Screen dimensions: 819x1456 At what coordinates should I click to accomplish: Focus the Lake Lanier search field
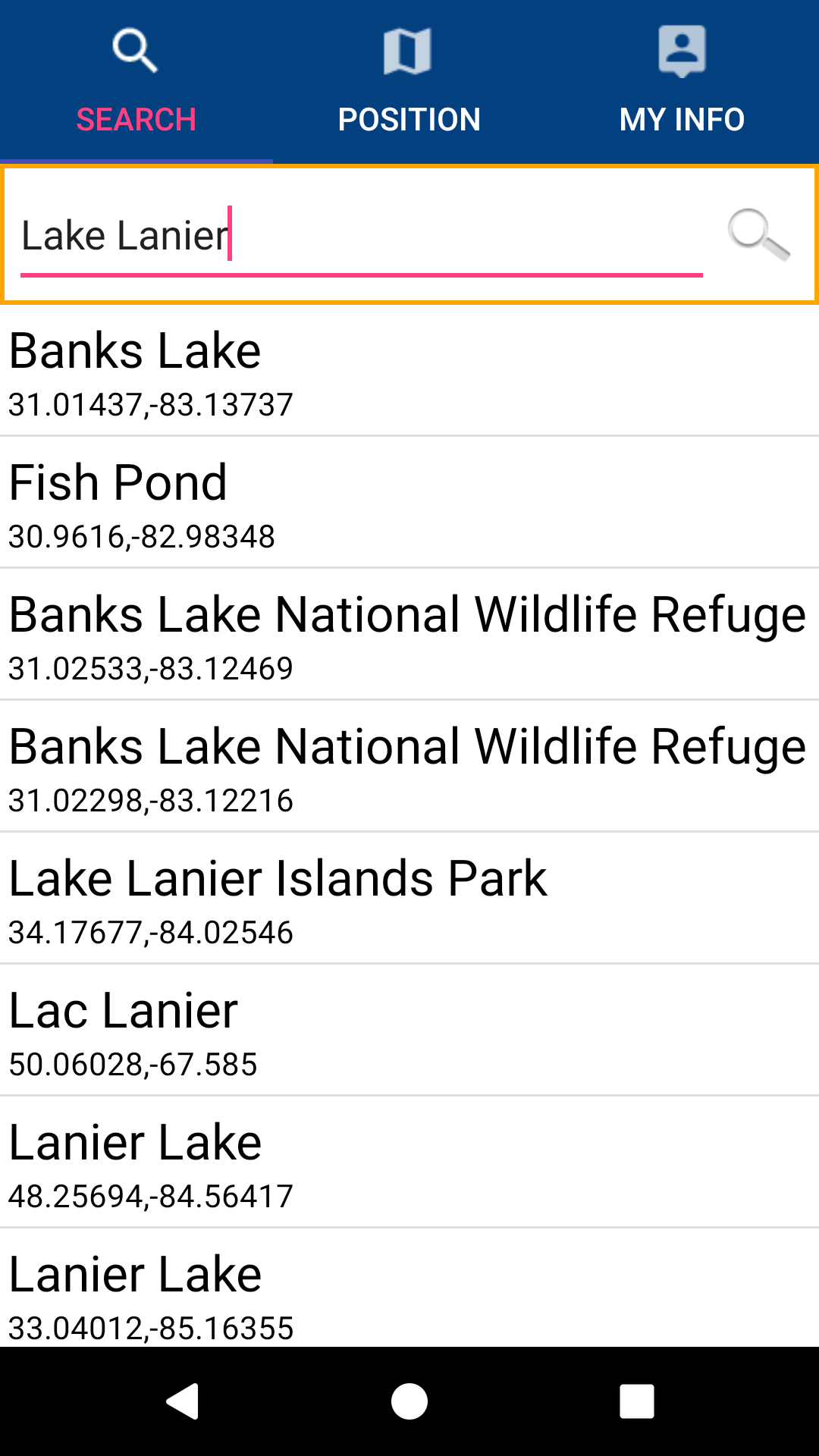point(361,236)
